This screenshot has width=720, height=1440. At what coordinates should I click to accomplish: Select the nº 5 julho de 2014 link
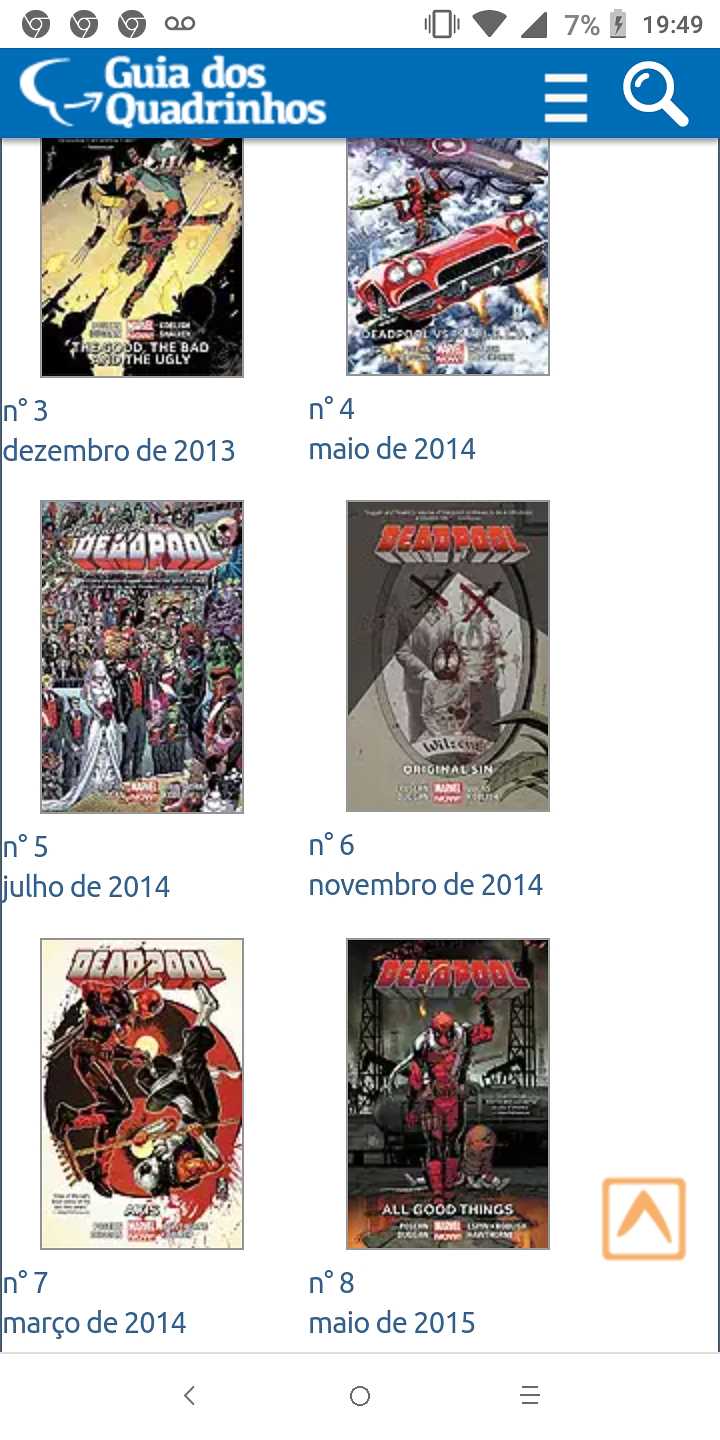pyautogui.click(x=86, y=867)
